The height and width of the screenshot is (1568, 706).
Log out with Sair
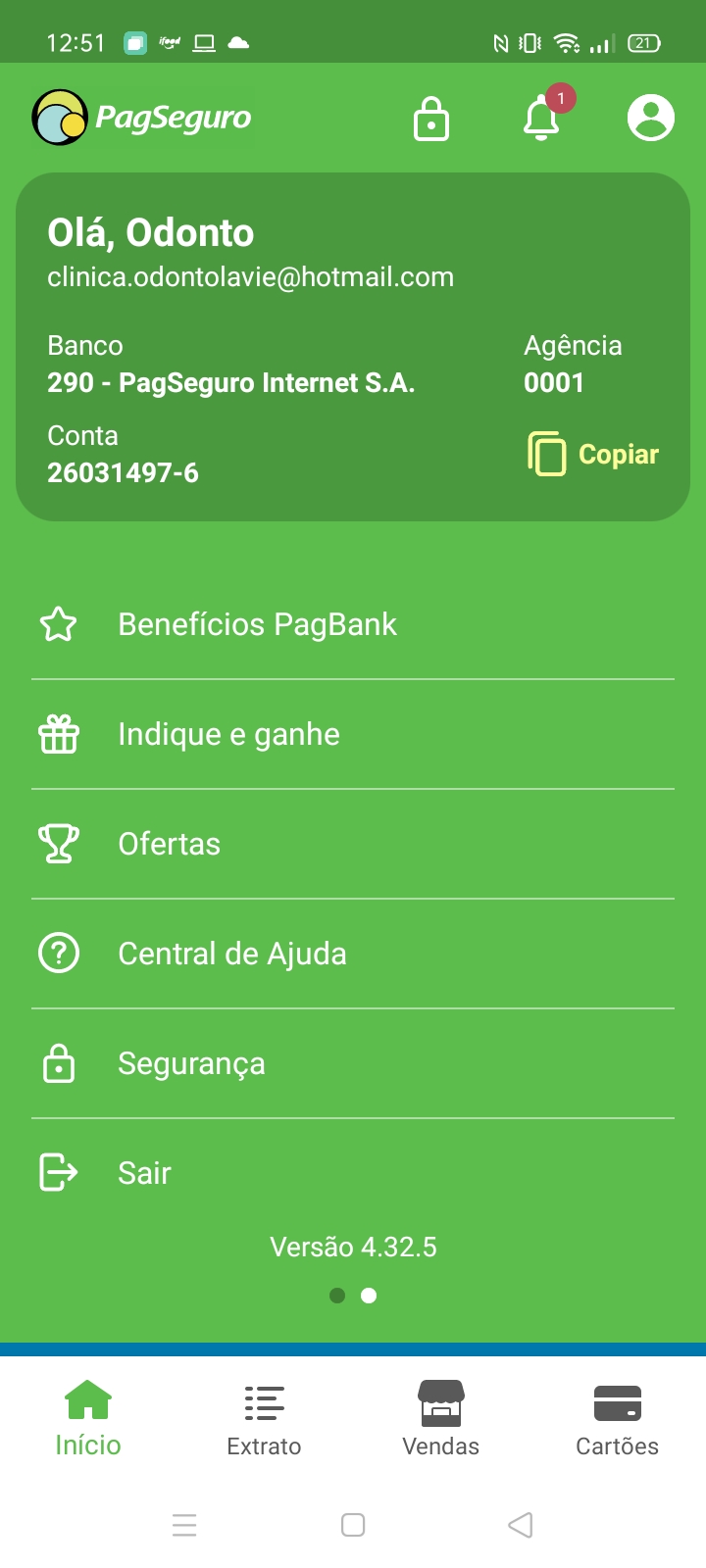point(144,1173)
